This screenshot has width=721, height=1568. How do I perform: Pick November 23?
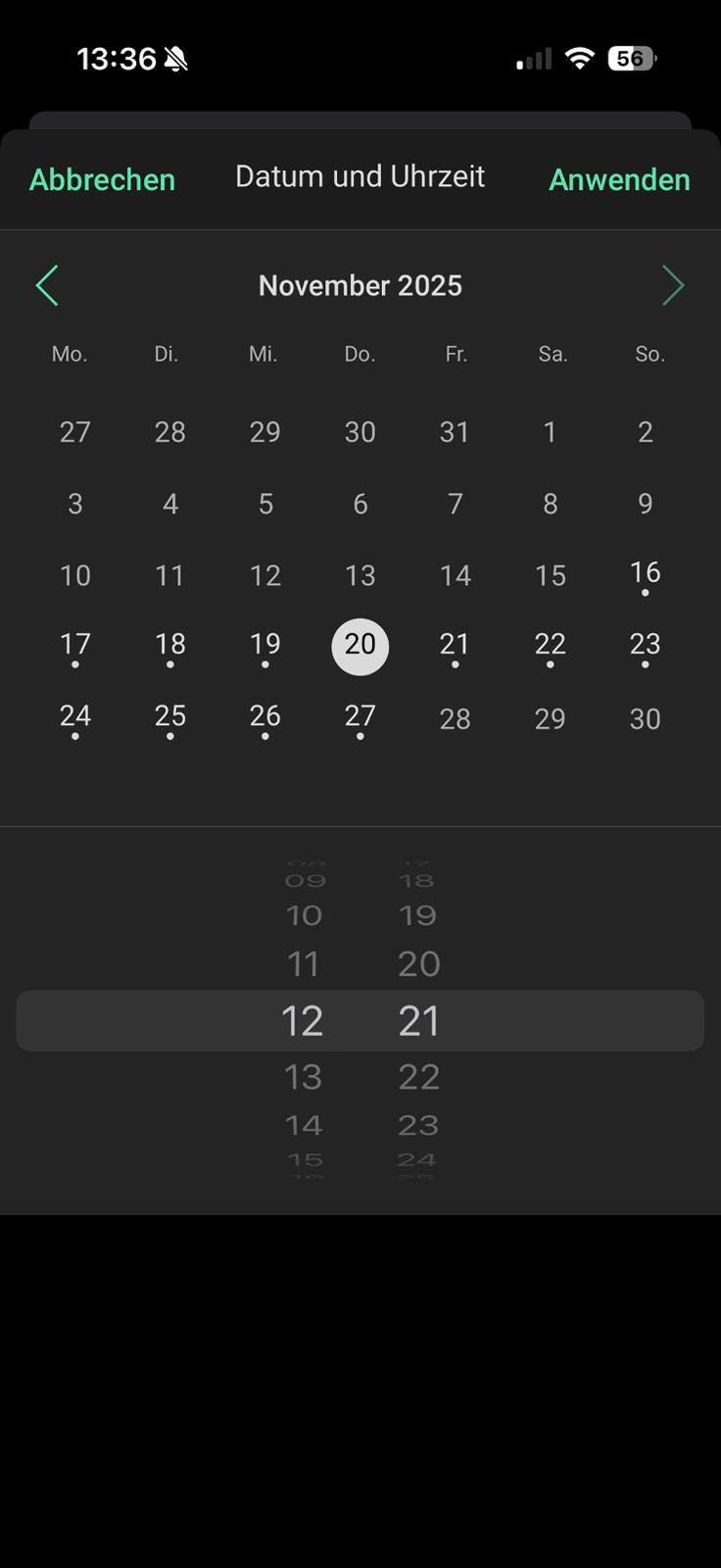click(x=645, y=646)
